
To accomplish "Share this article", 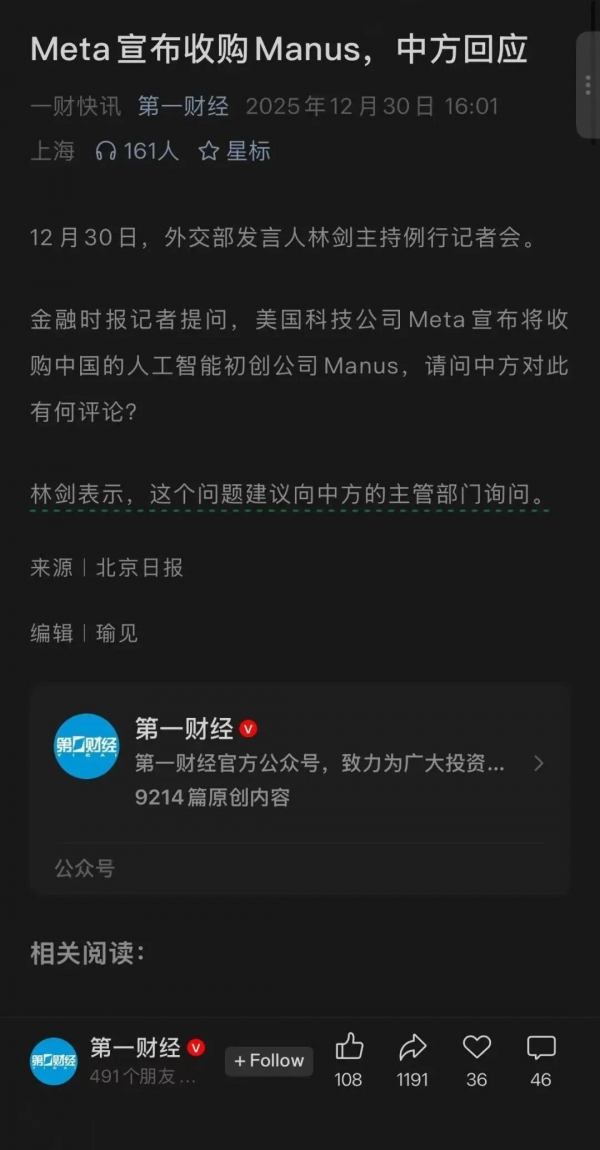I will (412, 1047).
